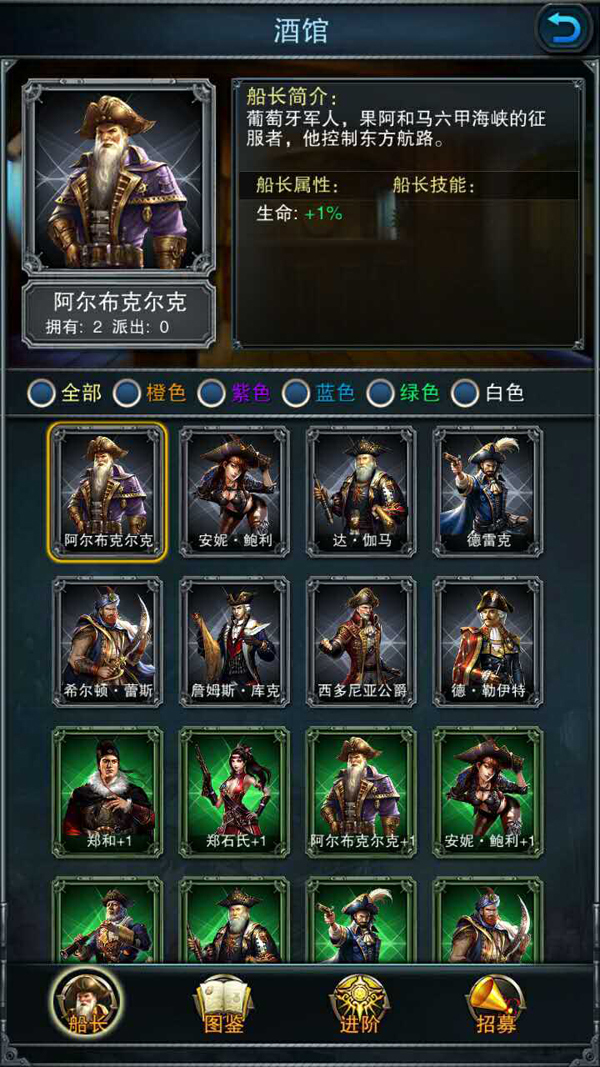The height and width of the screenshot is (1067, 600).
Task: Open captain card 德雷克
Action: pyautogui.click(x=487, y=491)
